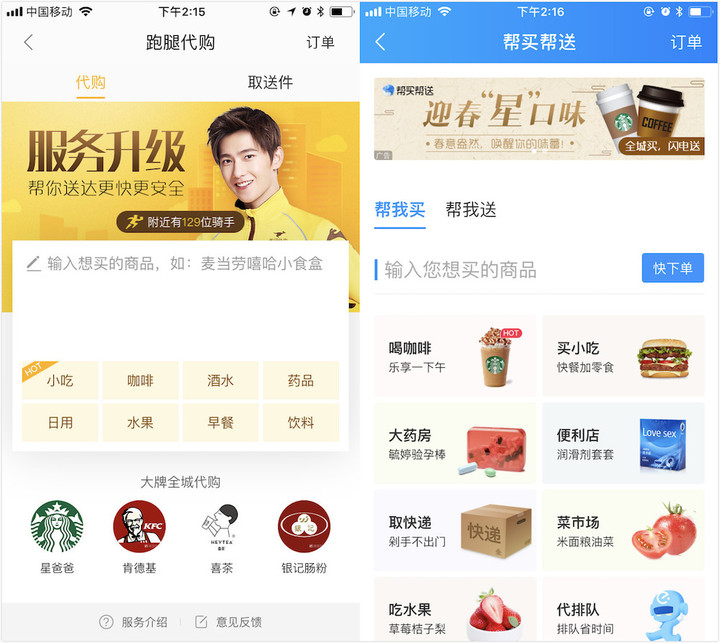Tap the 输入您想买的商品 field
The image size is (720, 643).
pyautogui.click(x=500, y=270)
